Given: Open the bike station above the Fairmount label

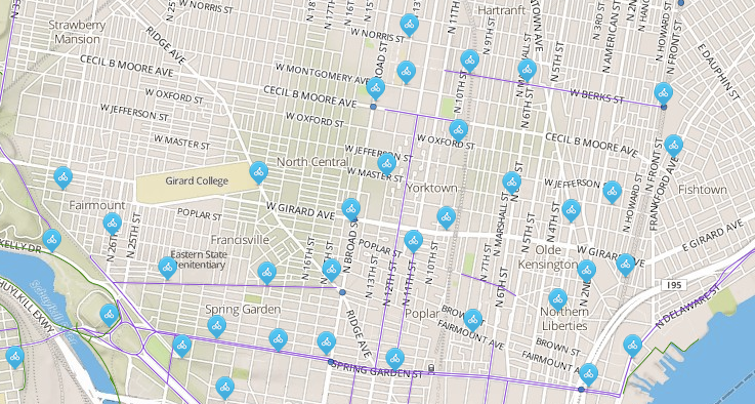Looking at the screenshot, I should click(x=63, y=178).
